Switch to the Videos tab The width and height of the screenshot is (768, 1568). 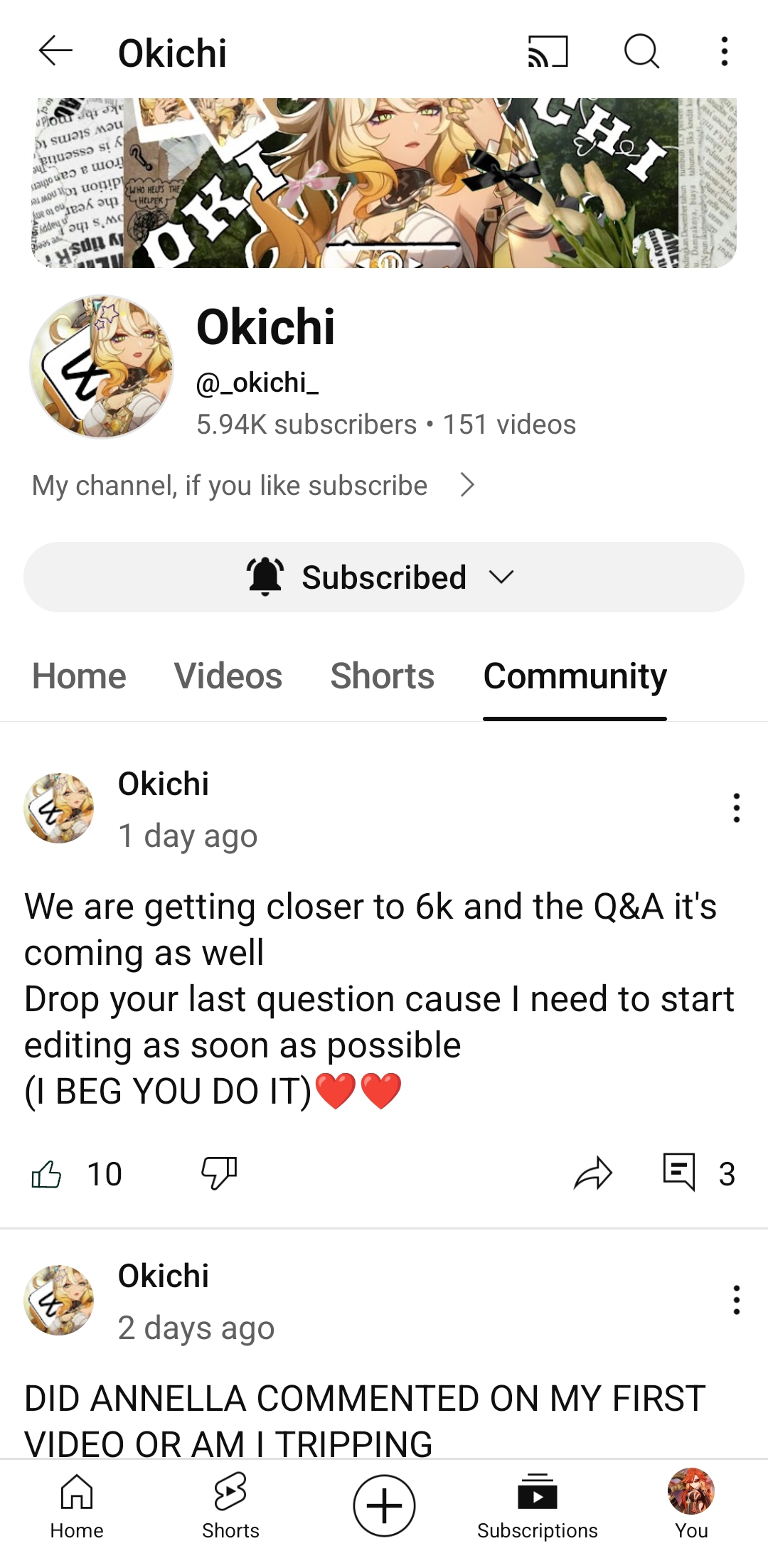tap(228, 676)
